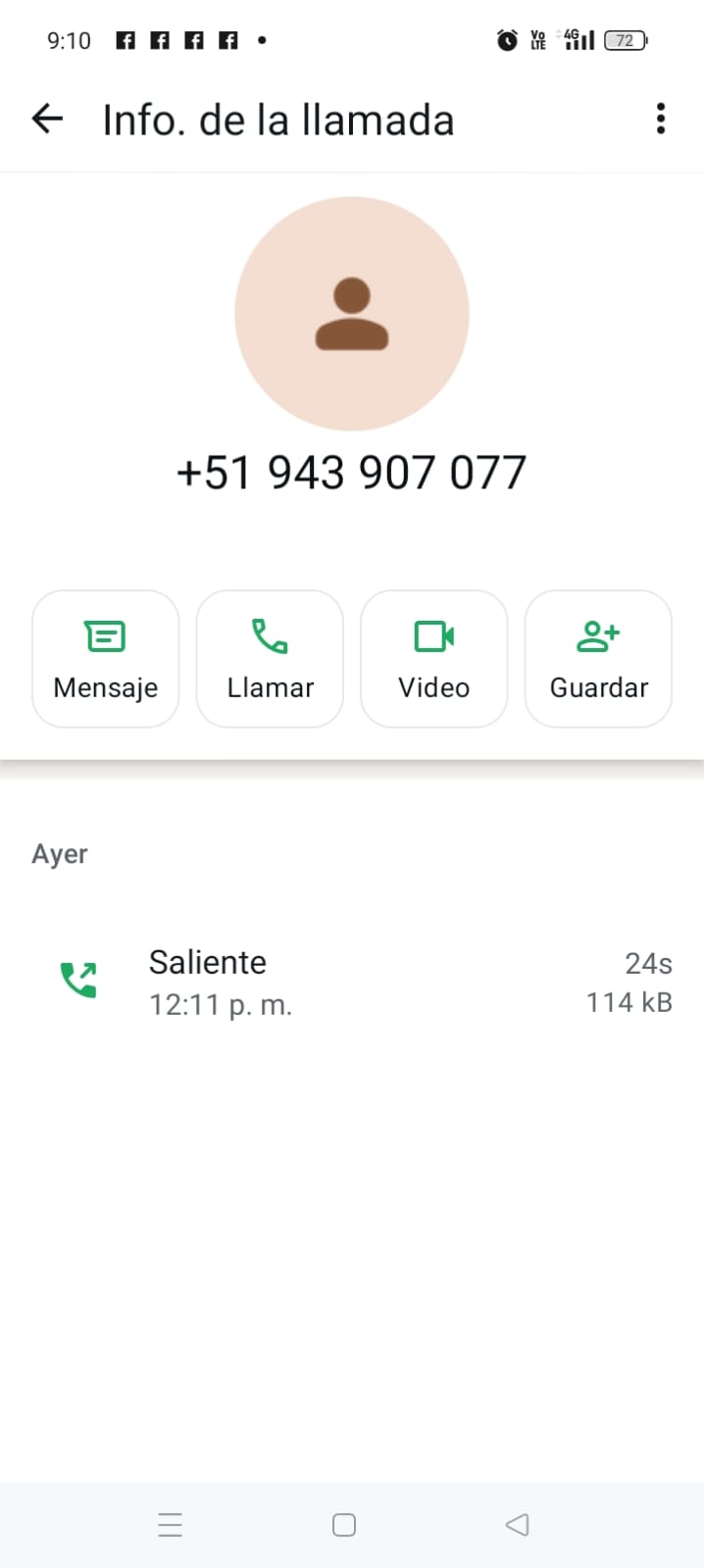Go back from call info screen
The width and height of the screenshot is (704, 1568).
pyautogui.click(x=47, y=120)
